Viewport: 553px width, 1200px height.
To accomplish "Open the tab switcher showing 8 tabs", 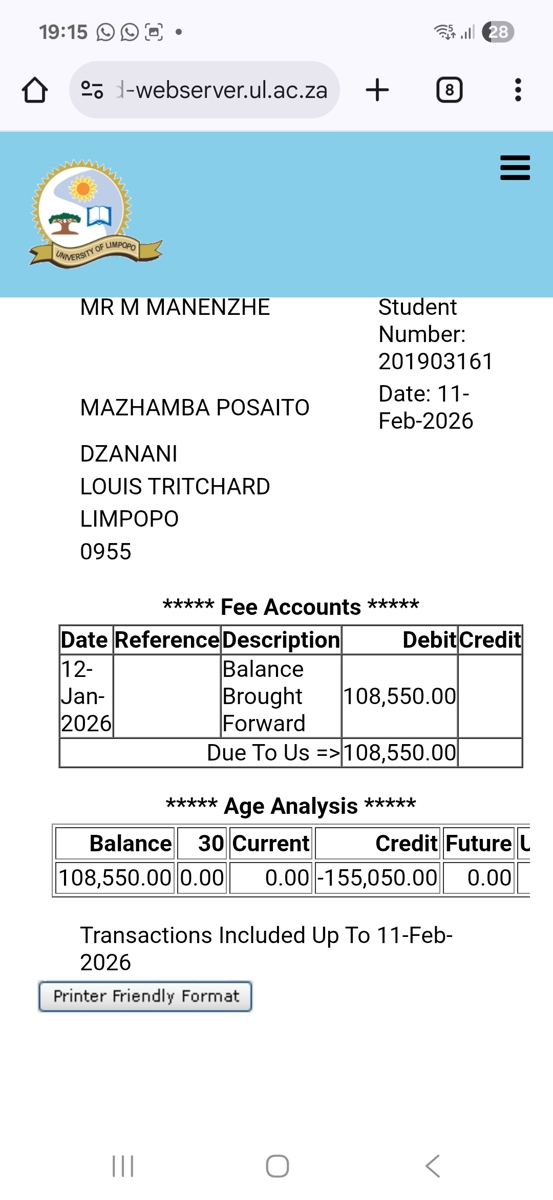I will (x=449, y=90).
